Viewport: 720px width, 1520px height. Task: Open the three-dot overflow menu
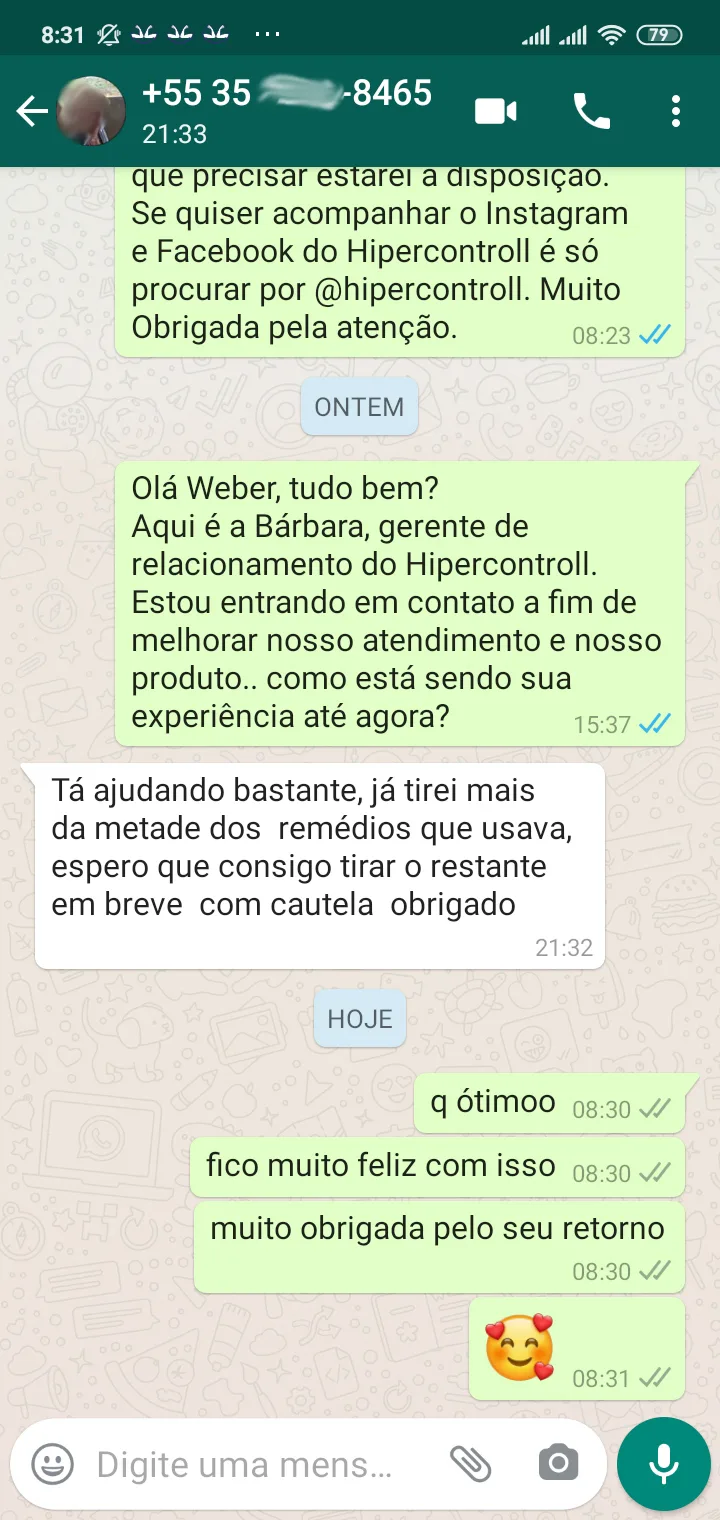[x=676, y=111]
